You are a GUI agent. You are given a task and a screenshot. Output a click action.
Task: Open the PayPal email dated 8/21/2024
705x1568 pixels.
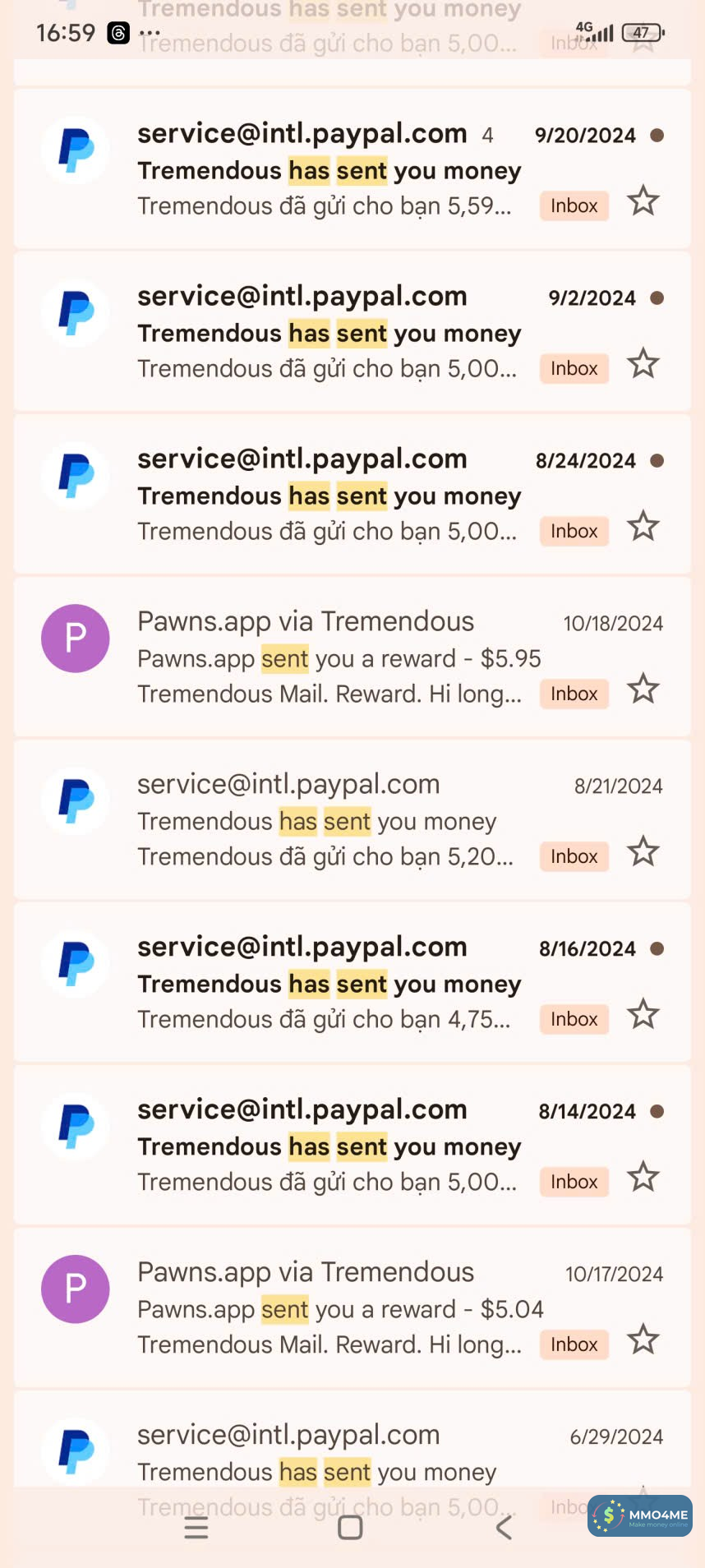coord(329,820)
